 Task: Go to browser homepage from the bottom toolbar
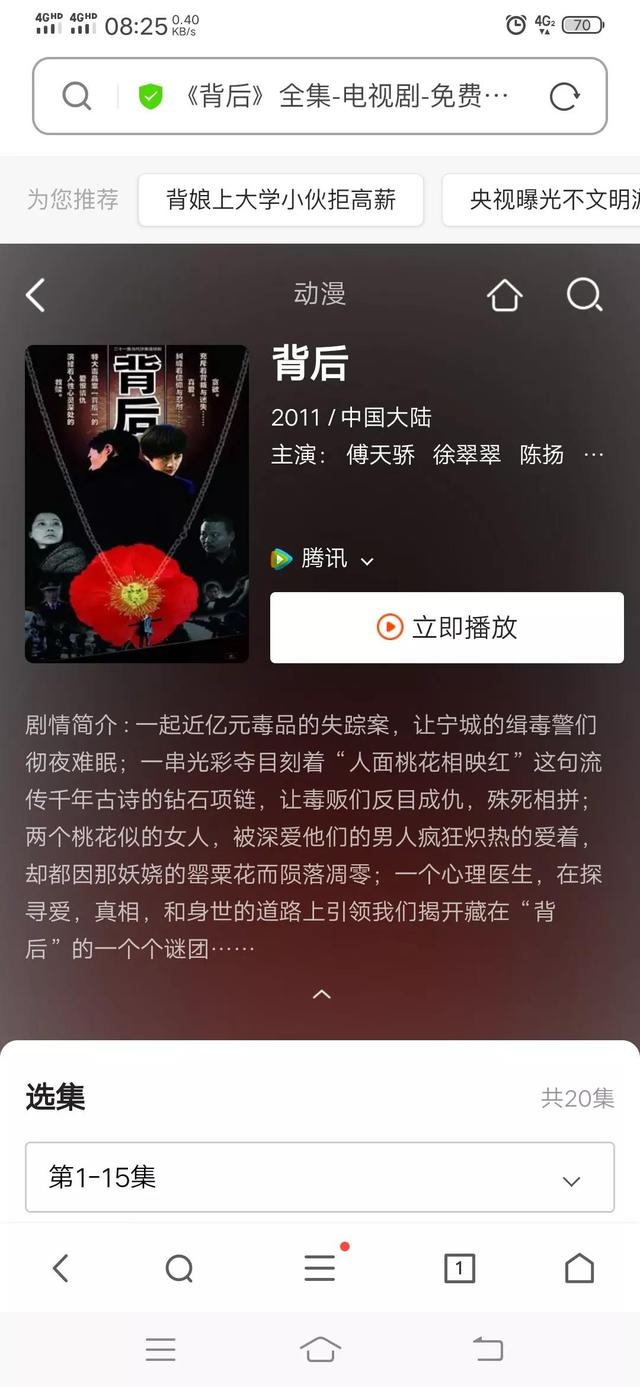click(x=580, y=1268)
